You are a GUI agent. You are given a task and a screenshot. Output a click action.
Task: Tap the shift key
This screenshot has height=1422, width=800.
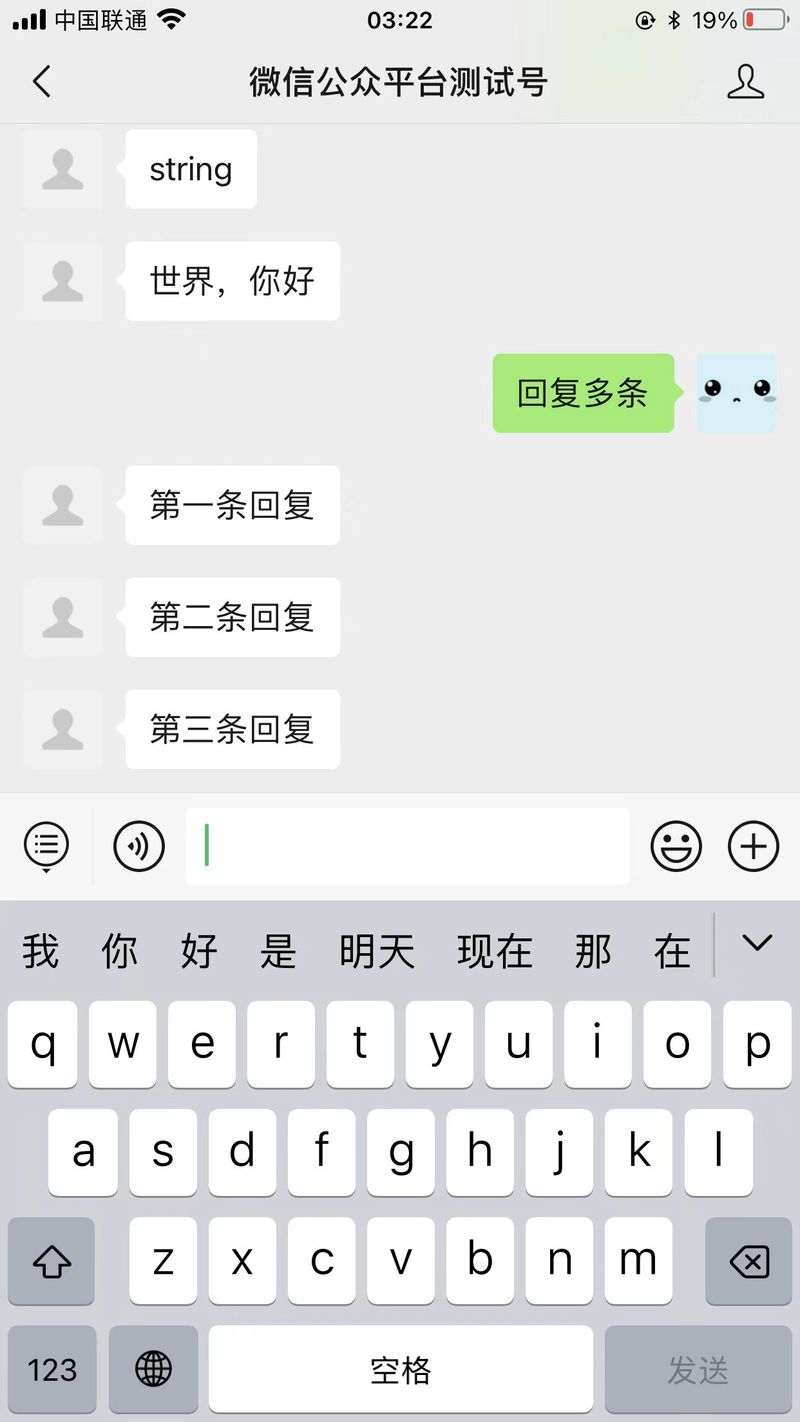51,1261
